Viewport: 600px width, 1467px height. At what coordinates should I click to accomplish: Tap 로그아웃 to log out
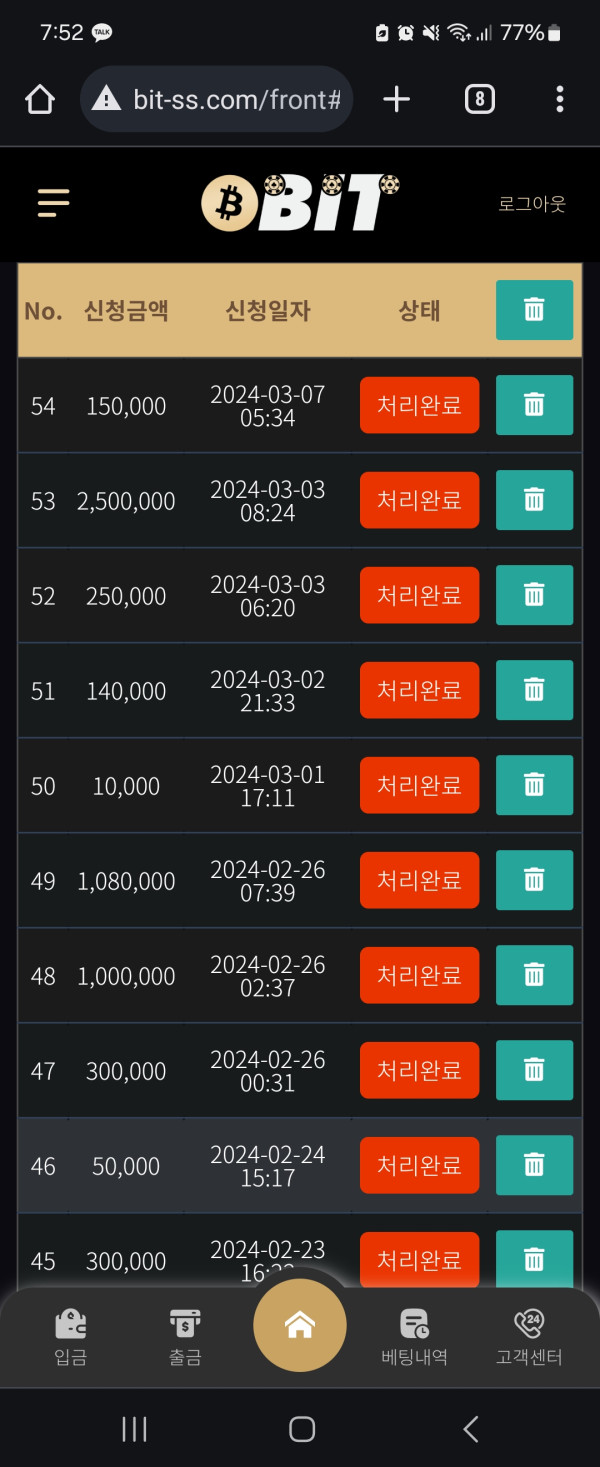[531, 204]
